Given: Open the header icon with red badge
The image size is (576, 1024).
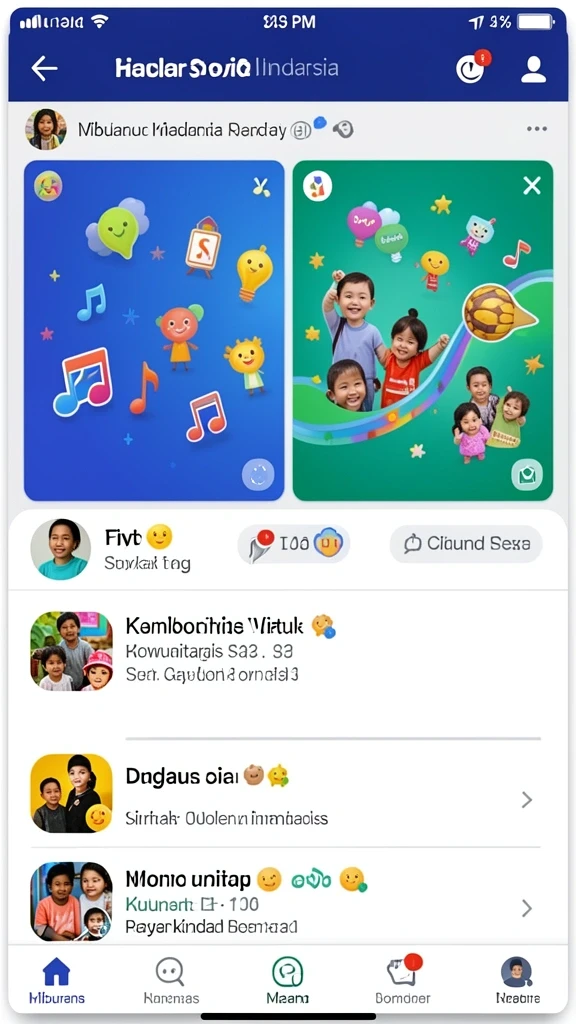Looking at the screenshot, I should (x=472, y=68).
